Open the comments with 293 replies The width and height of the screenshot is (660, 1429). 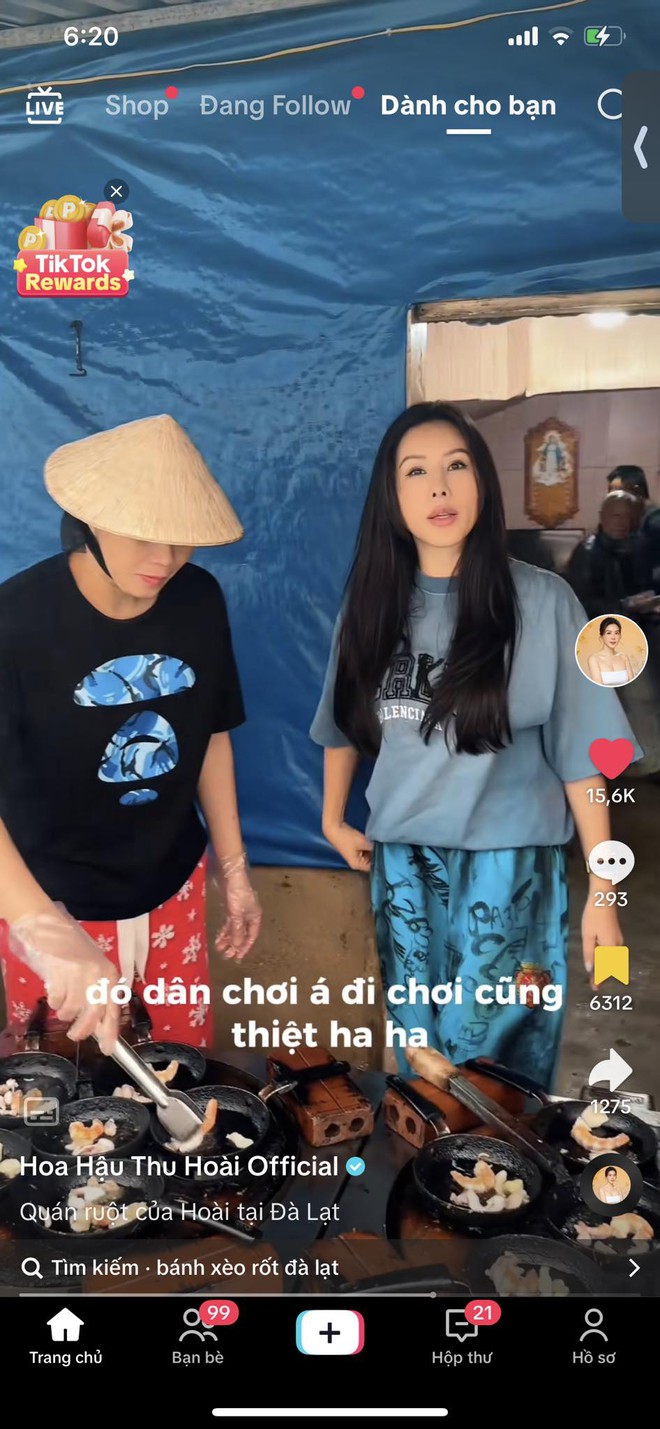click(x=611, y=863)
